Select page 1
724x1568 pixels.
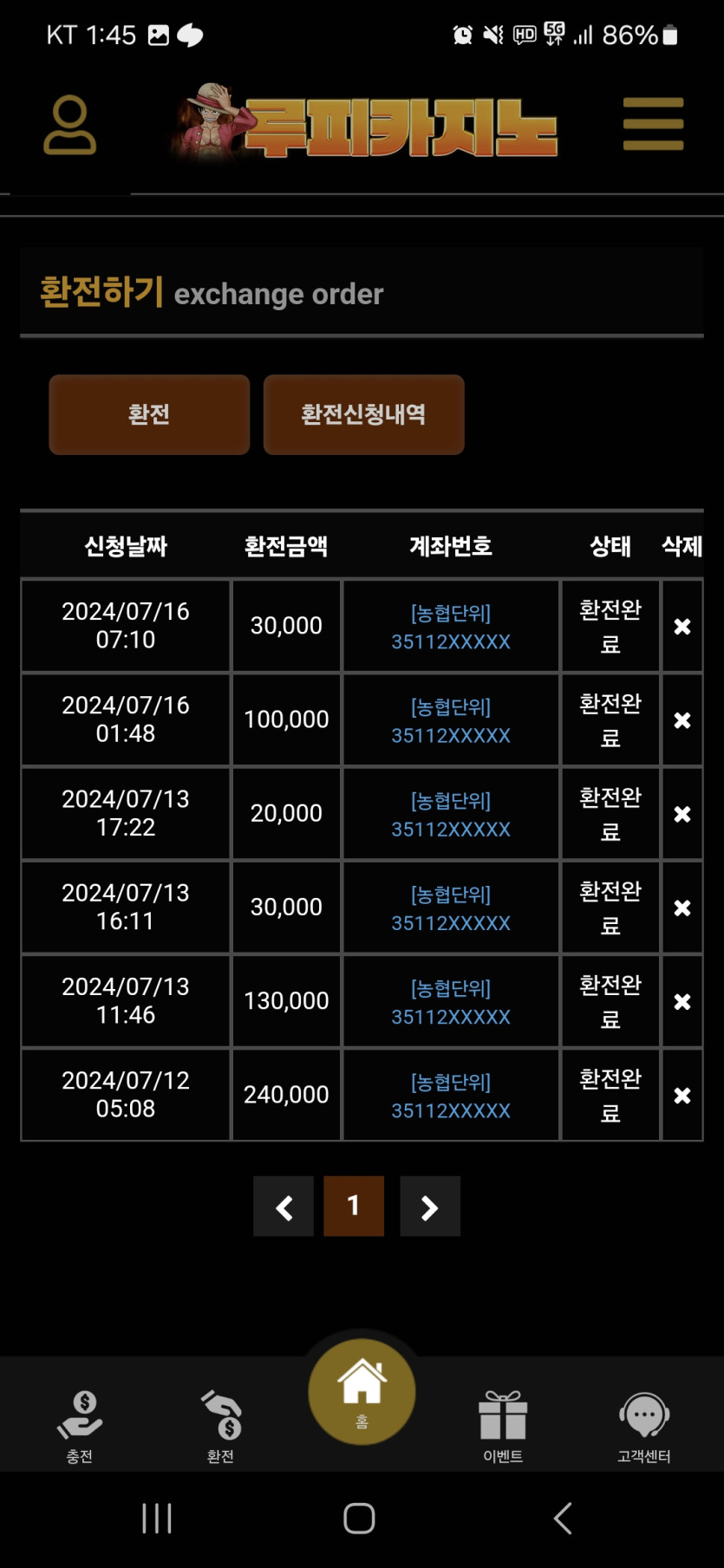[x=354, y=1206]
